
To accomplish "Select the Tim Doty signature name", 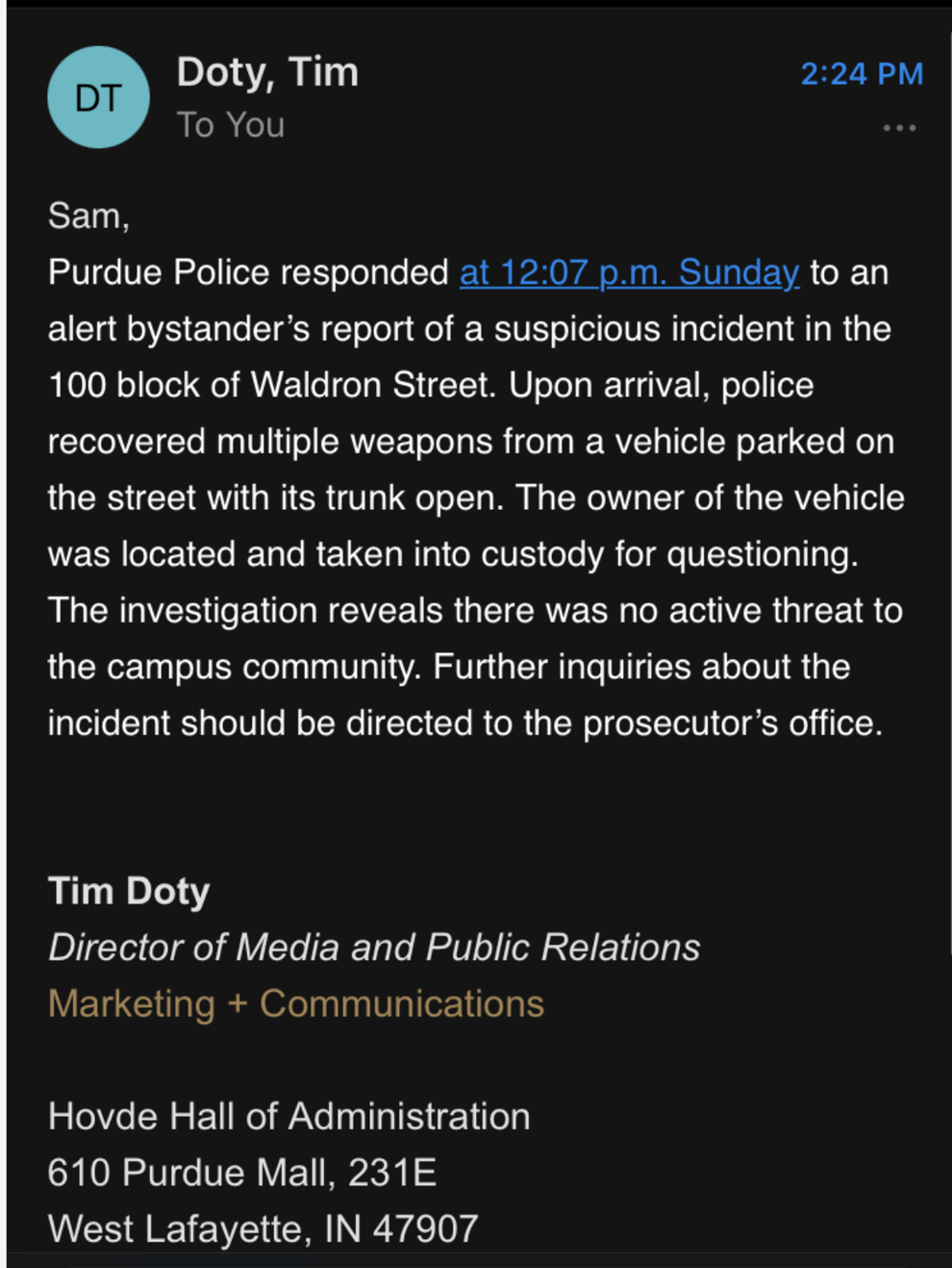I will click(128, 891).
